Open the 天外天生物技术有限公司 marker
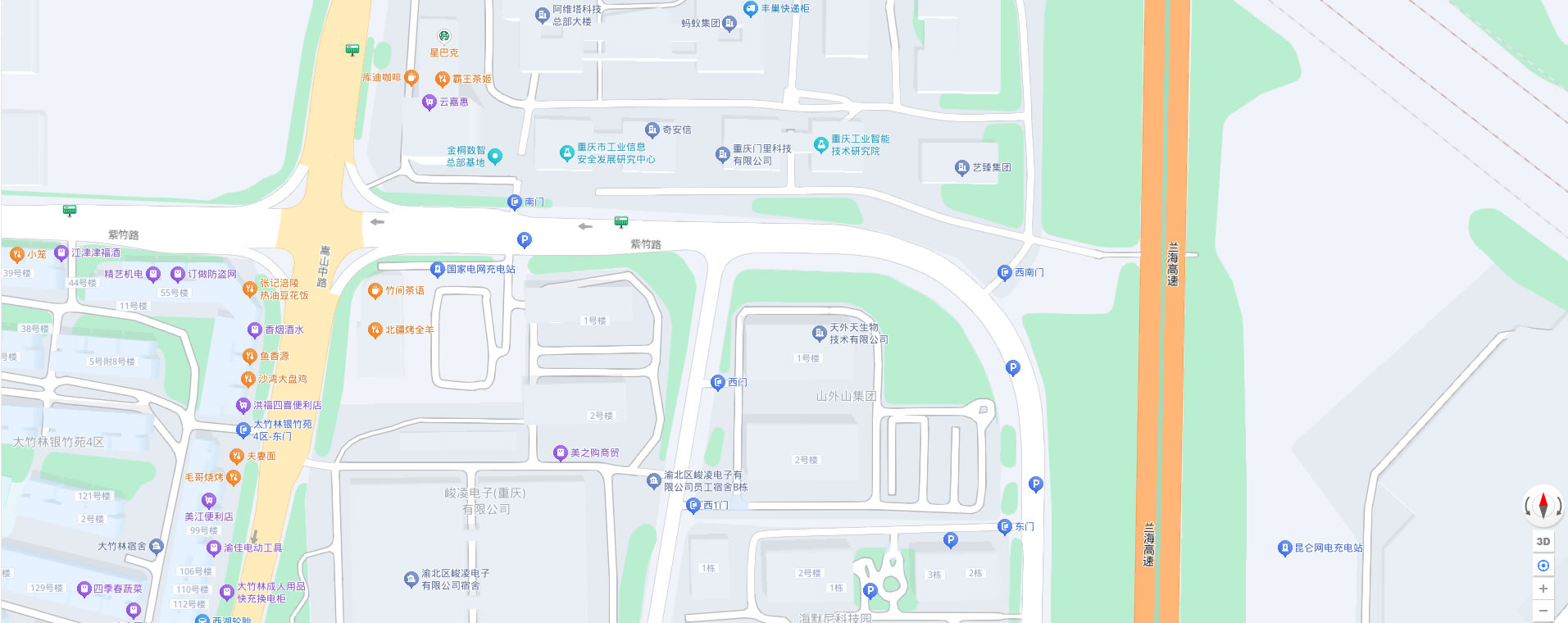Screen dimensions: 1568x623 [x=819, y=333]
